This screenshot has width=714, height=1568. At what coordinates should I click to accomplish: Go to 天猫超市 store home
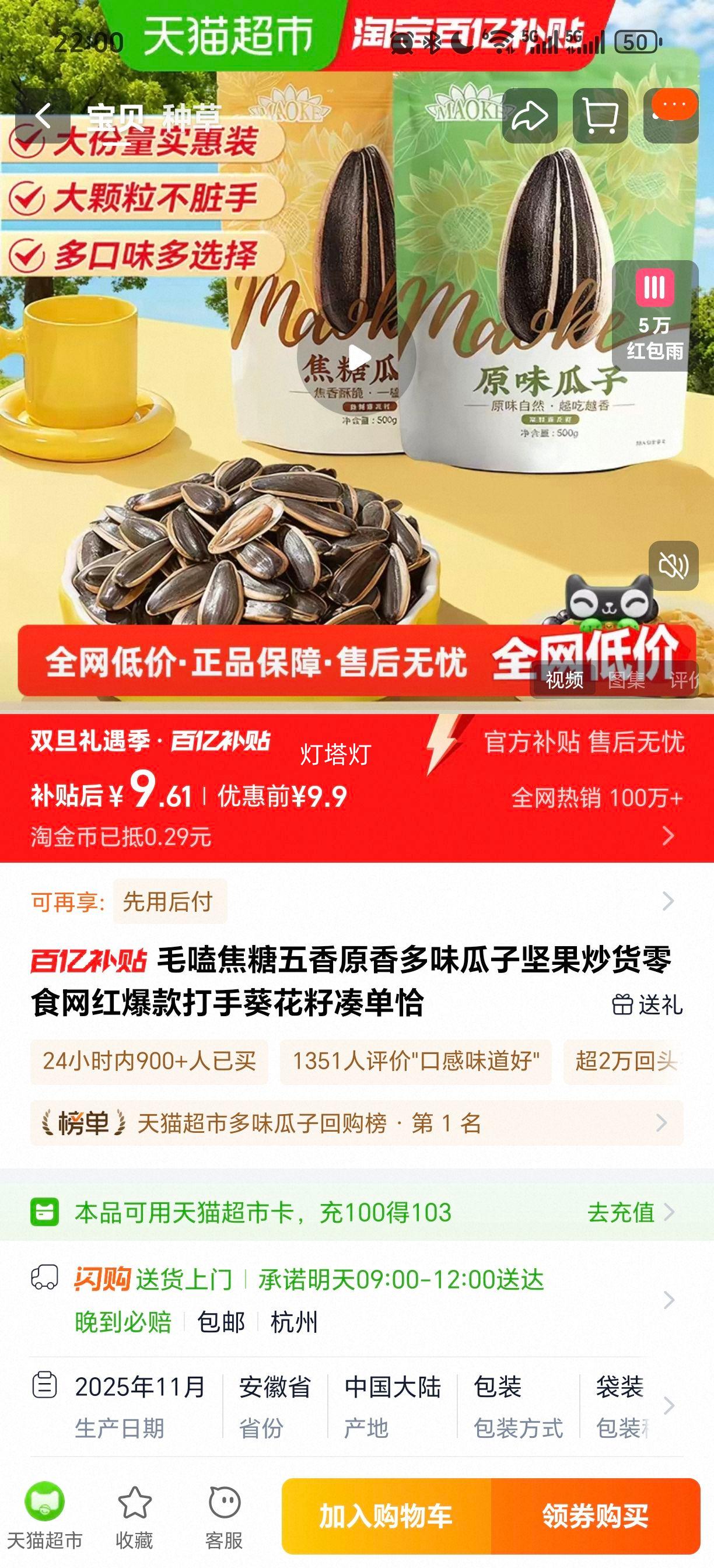point(44,1515)
